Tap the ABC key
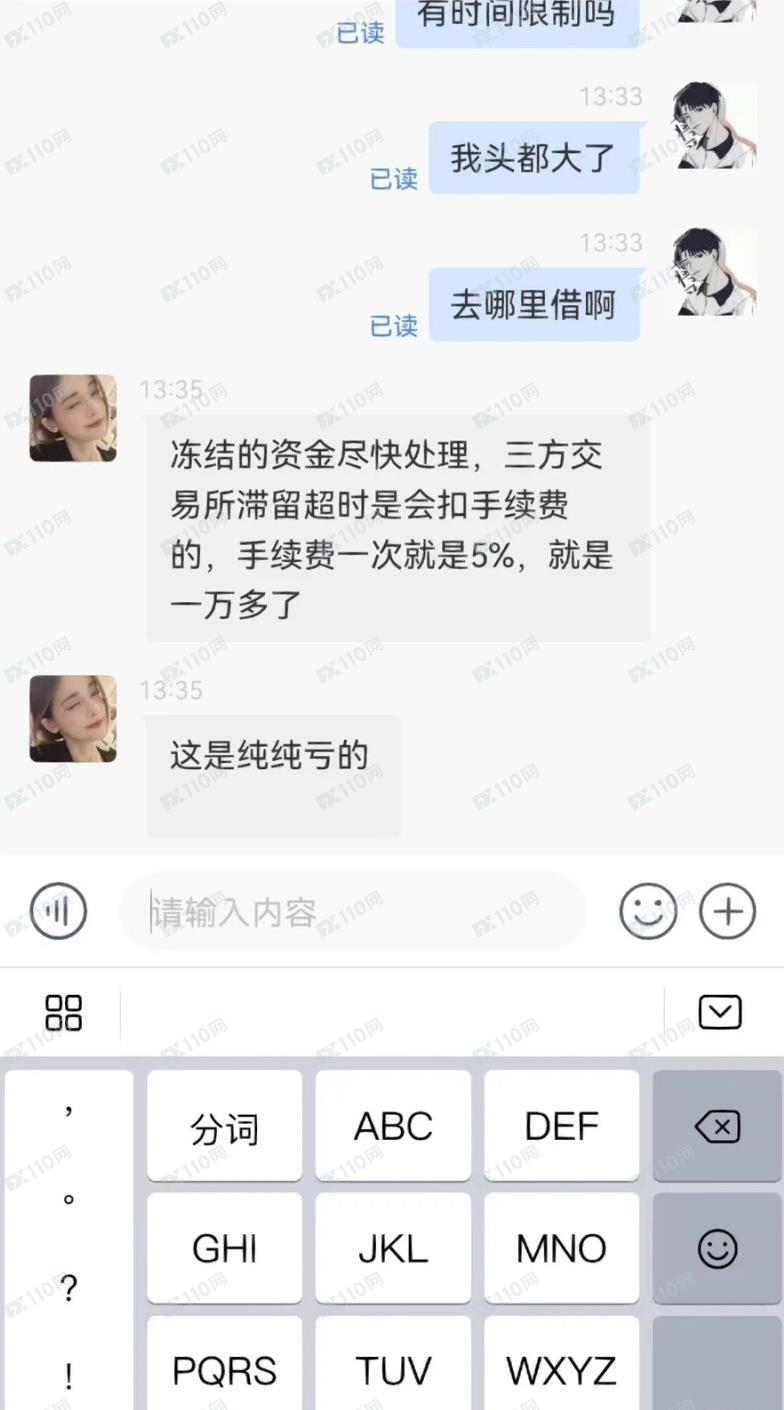This screenshot has height=1410, width=784. click(393, 1127)
